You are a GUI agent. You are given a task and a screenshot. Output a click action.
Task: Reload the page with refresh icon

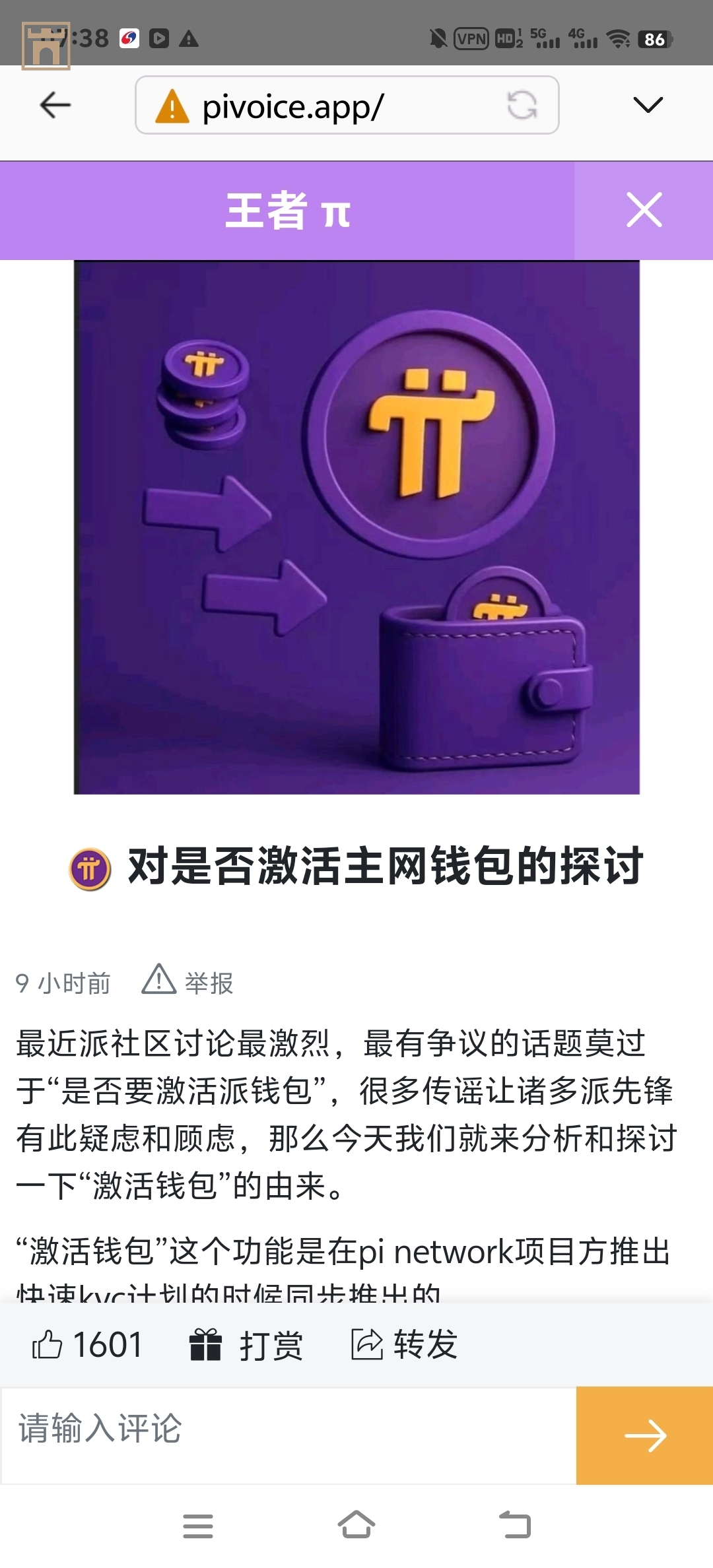point(522,106)
